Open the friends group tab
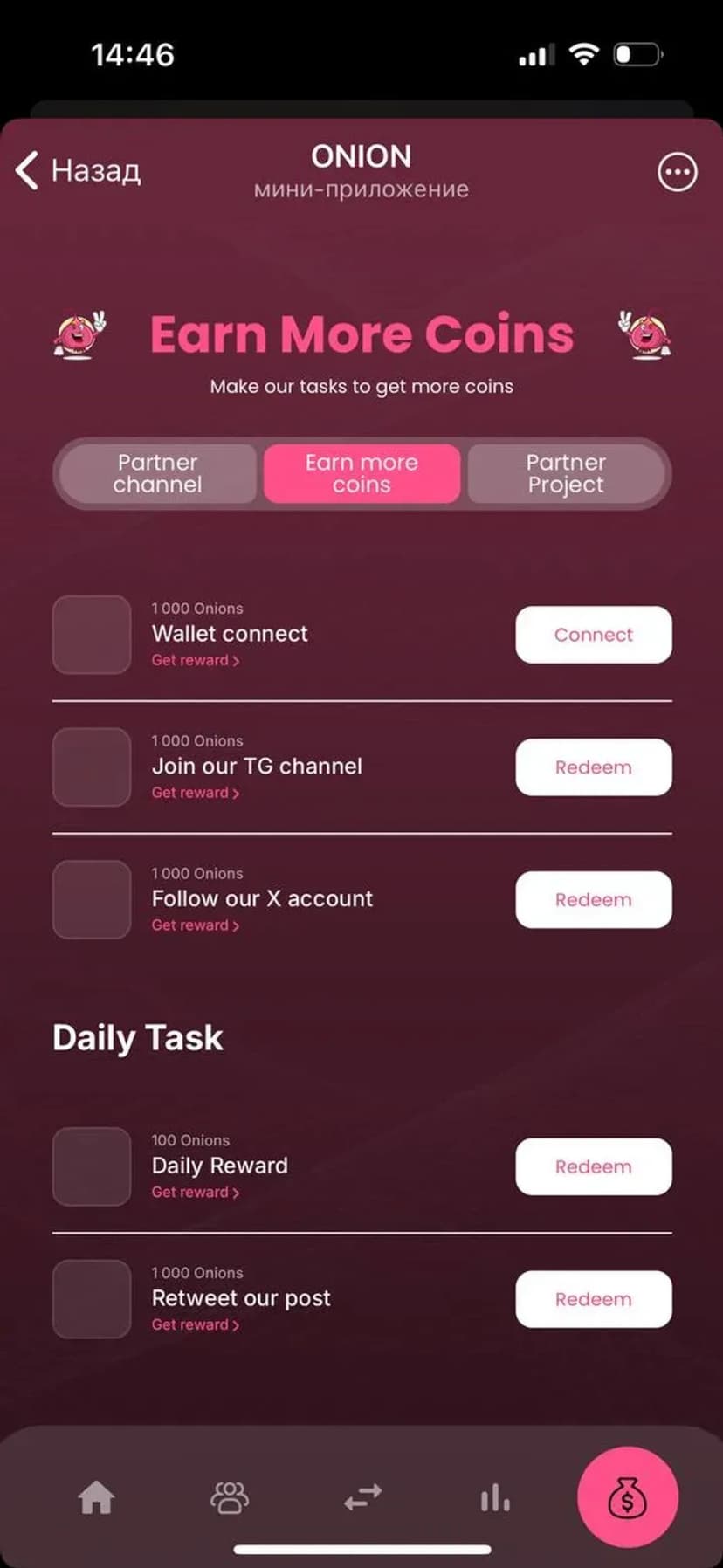 tap(230, 1498)
